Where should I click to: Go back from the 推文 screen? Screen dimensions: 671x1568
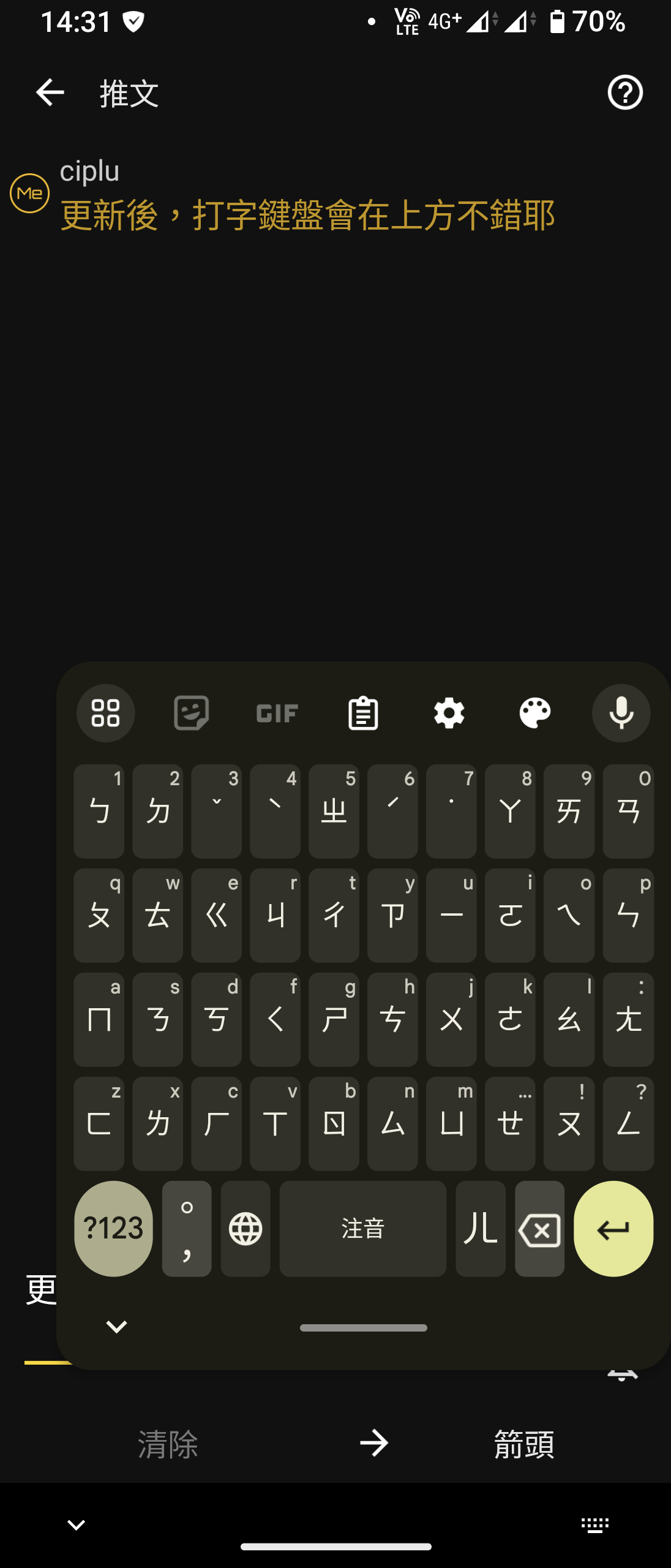pyautogui.click(x=50, y=92)
